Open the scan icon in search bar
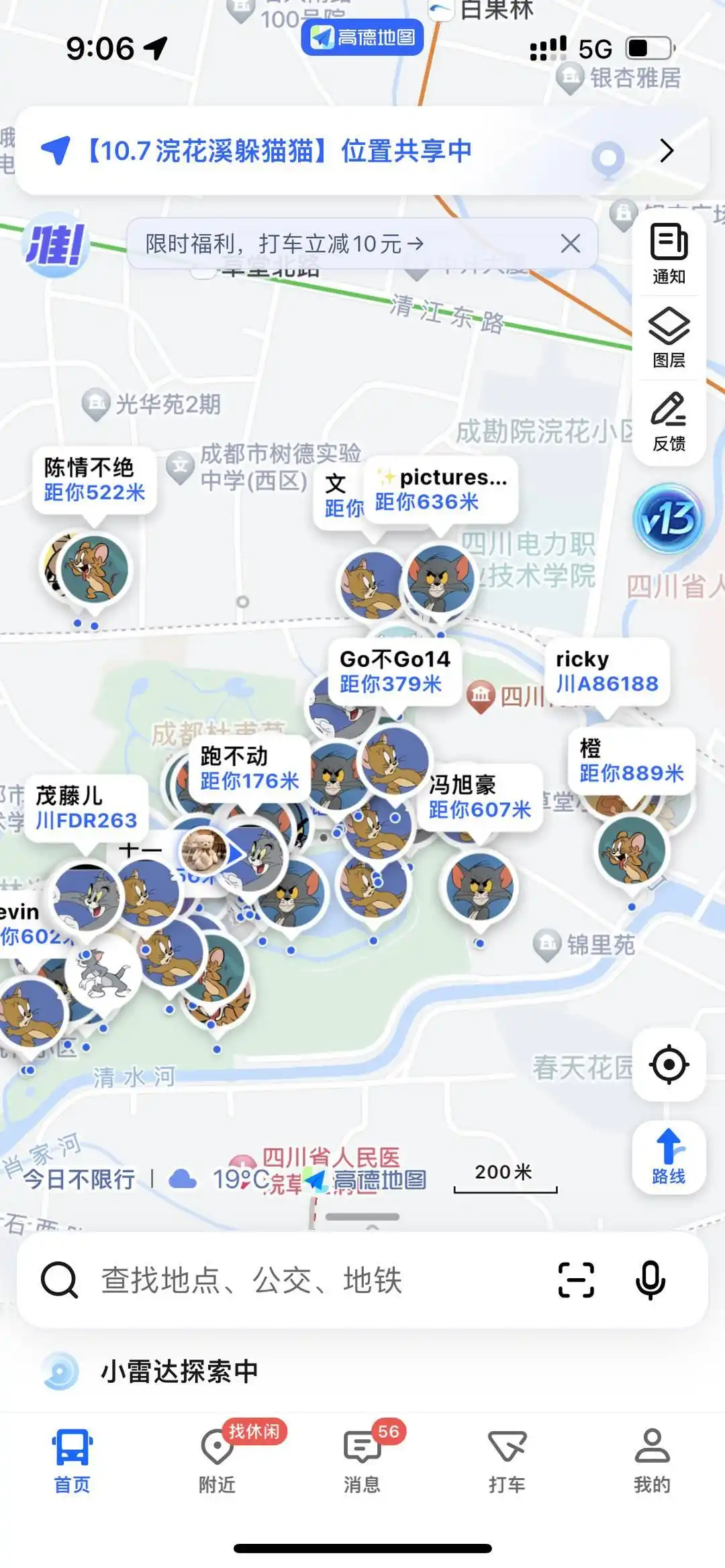This screenshot has width=725, height=1568. [x=576, y=1280]
